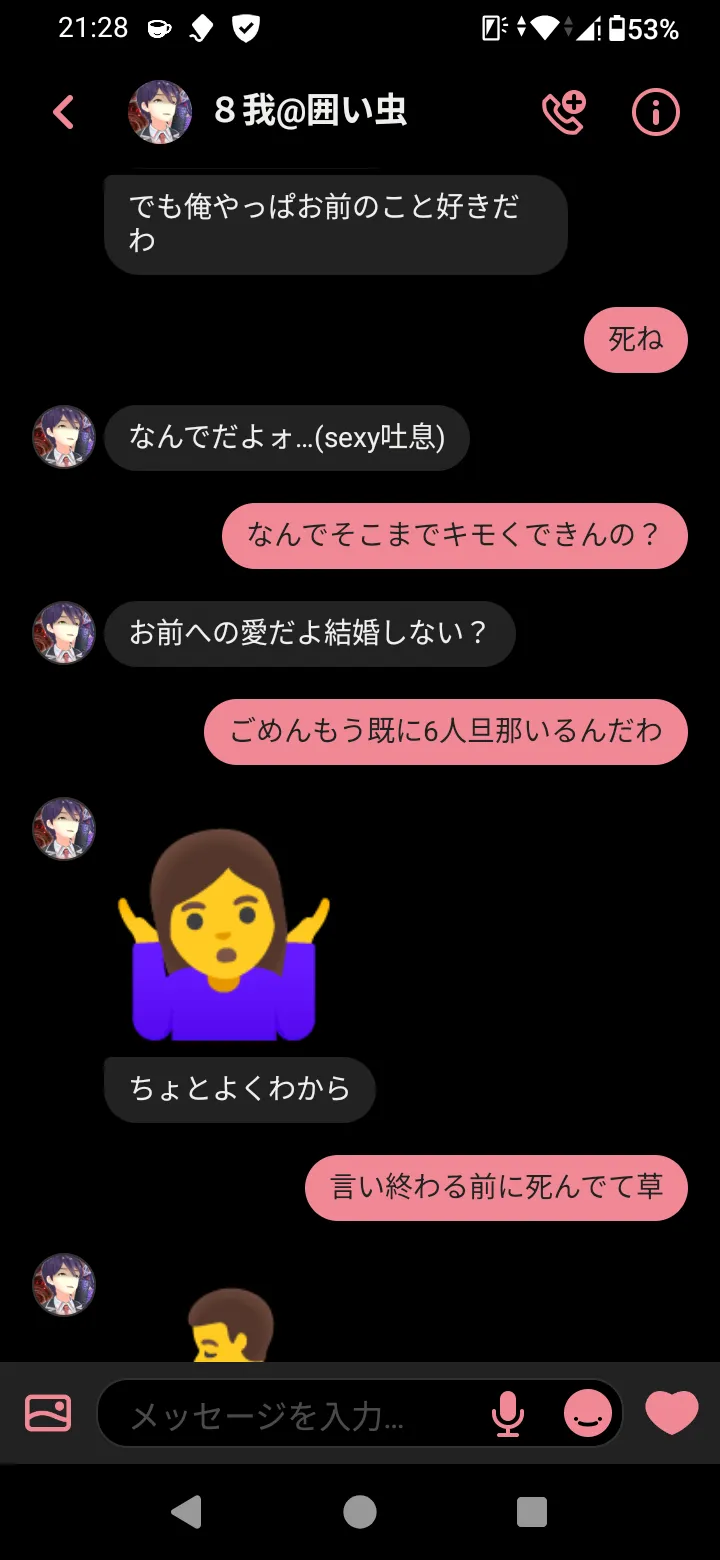Record a voice message with the microphone
The height and width of the screenshot is (1560, 720).
[x=508, y=1414]
